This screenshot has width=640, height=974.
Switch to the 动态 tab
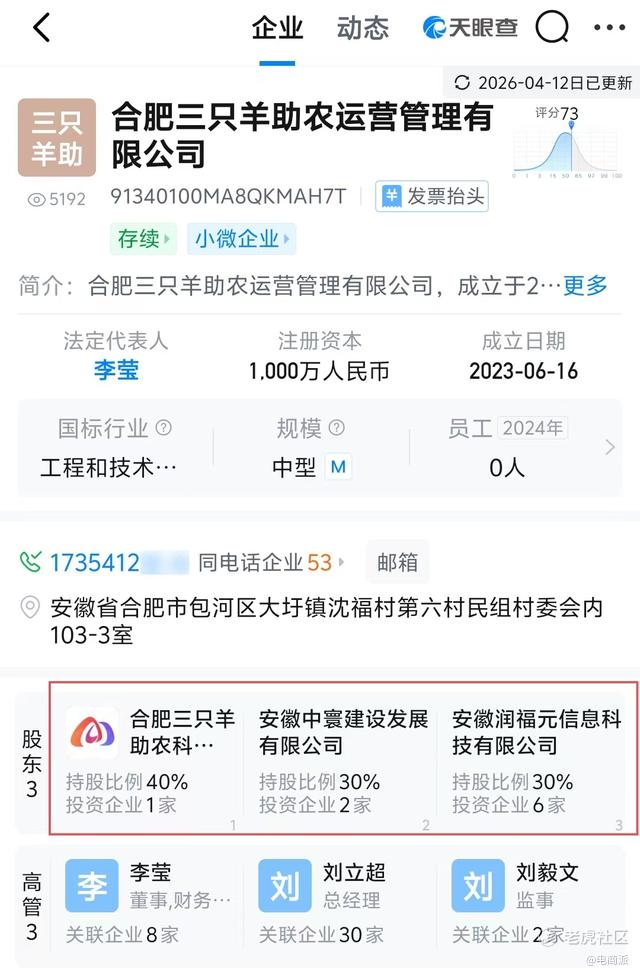tap(363, 29)
